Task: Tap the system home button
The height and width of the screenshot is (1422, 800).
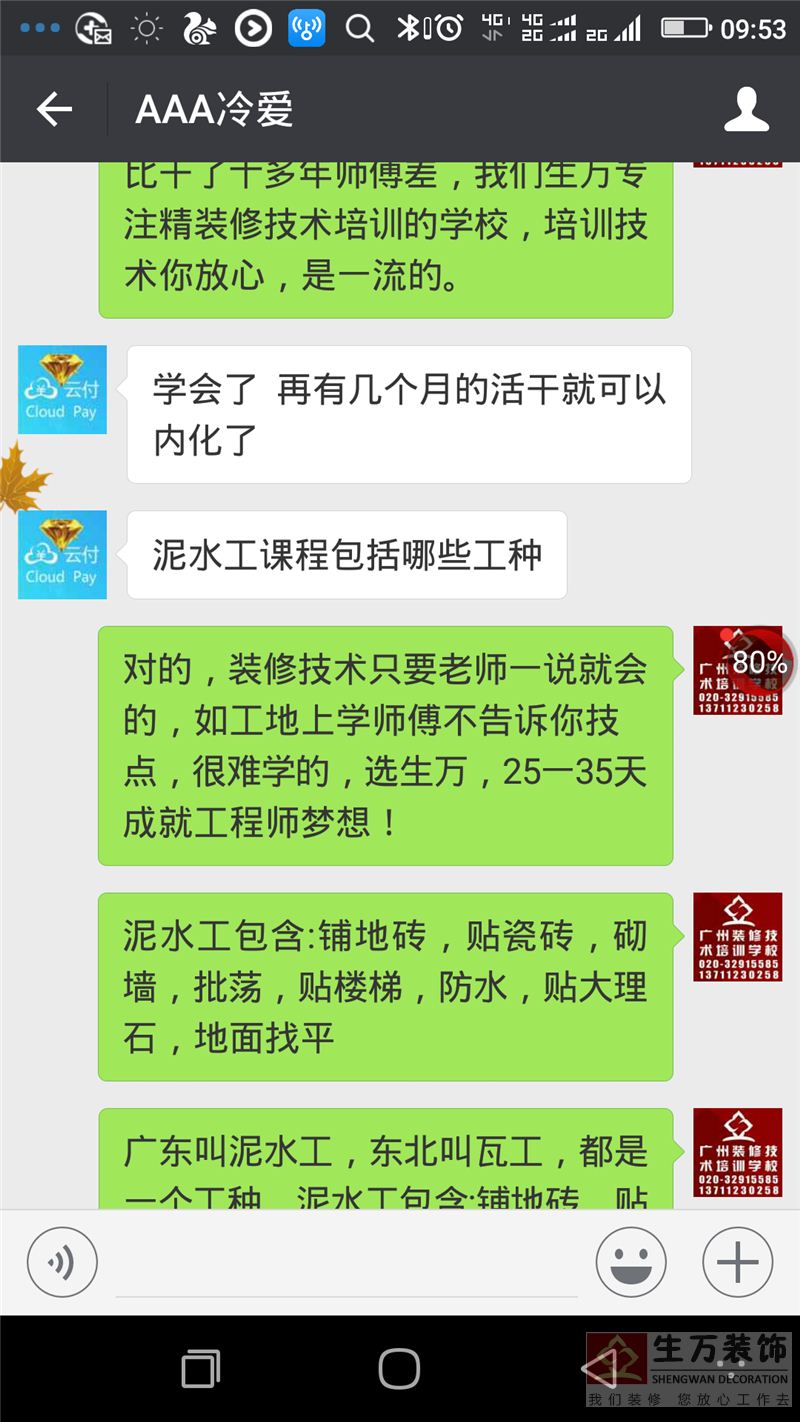Action: (x=399, y=1367)
